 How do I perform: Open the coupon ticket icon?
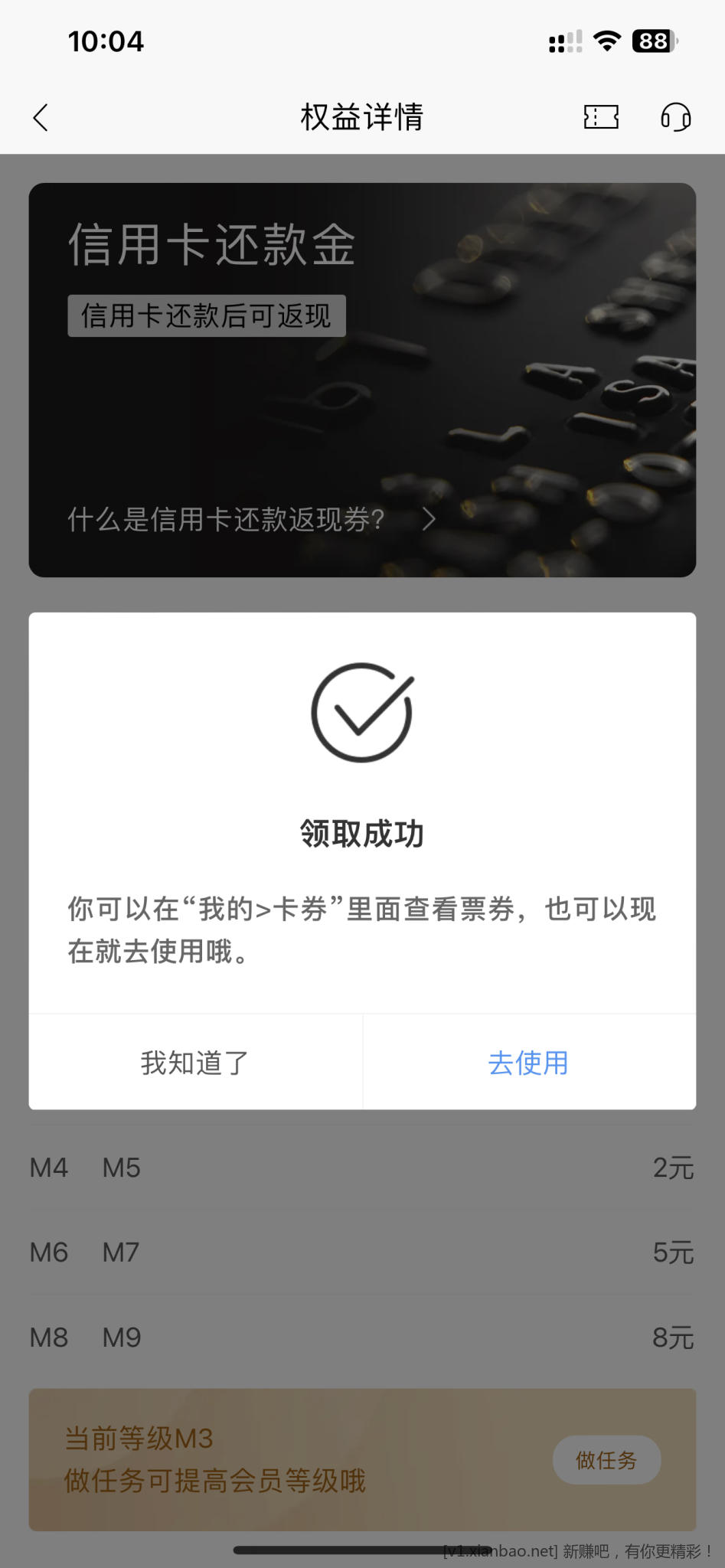pyautogui.click(x=601, y=117)
